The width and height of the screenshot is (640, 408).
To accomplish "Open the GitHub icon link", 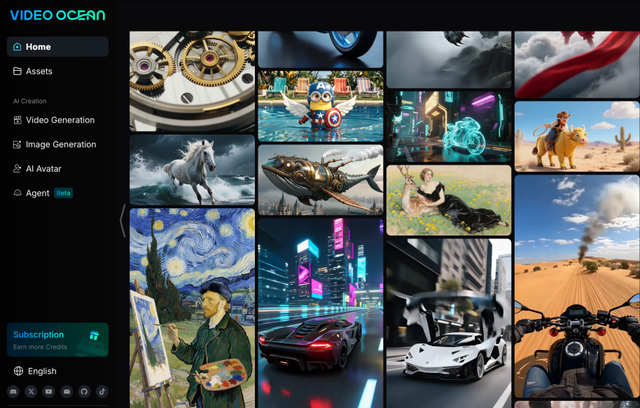I will (84, 391).
